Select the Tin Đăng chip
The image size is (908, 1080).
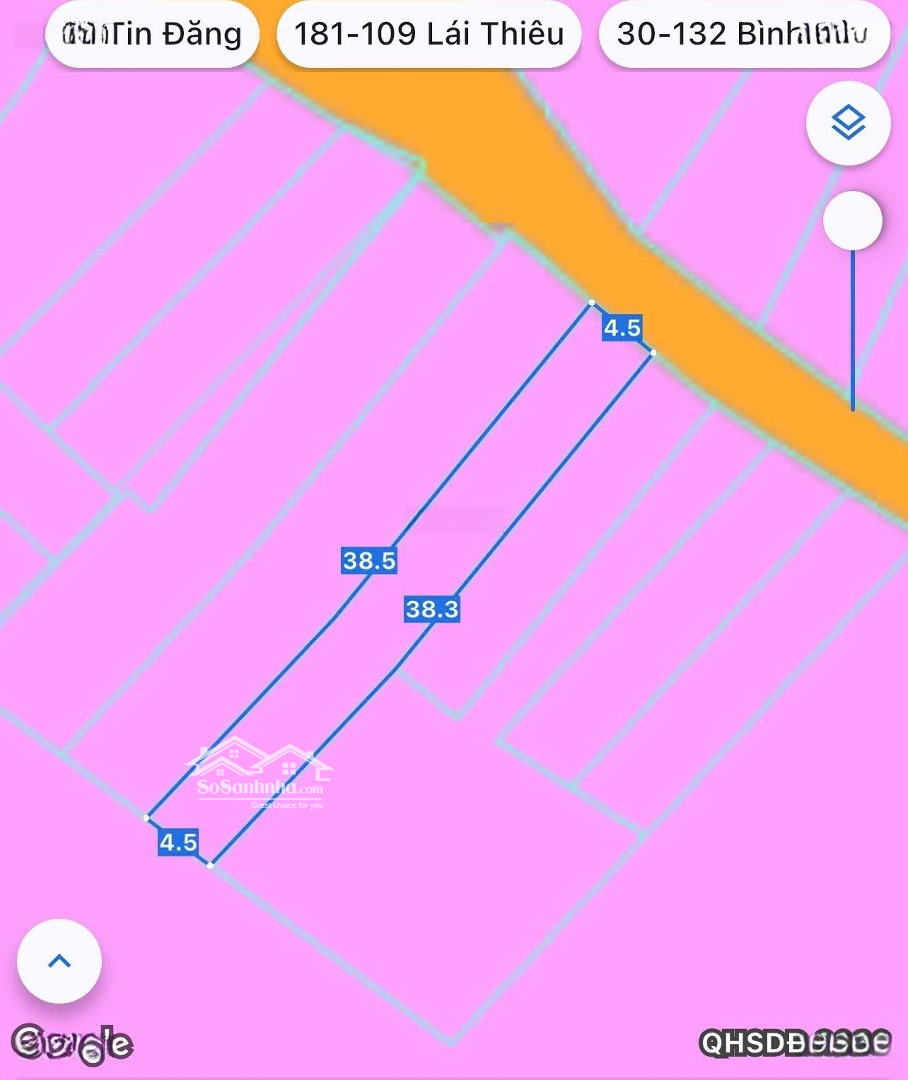pyautogui.click(x=152, y=35)
